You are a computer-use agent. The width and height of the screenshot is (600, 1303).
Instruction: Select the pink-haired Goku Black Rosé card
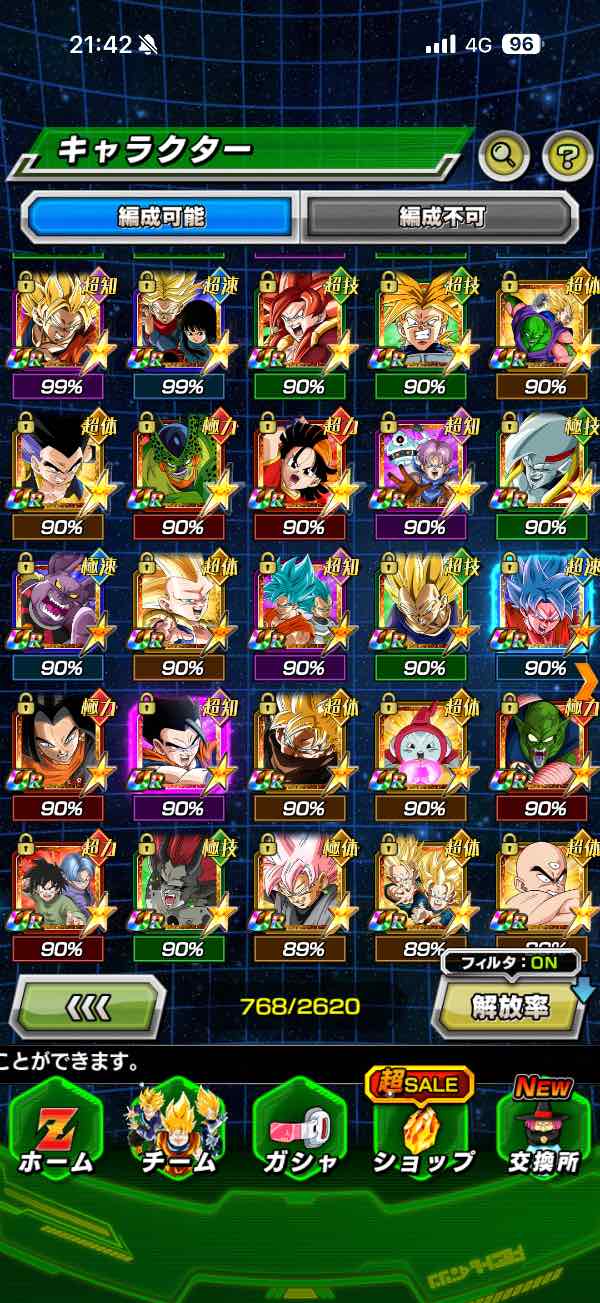point(302,889)
